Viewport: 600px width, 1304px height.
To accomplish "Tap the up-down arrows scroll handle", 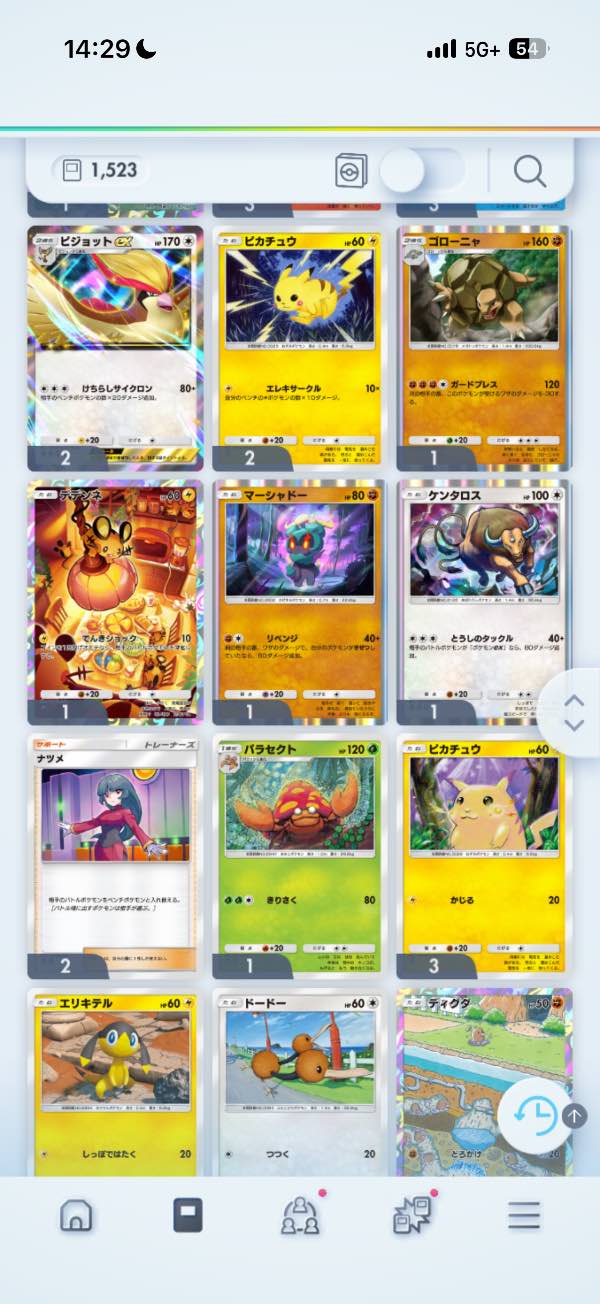I will click(x=573, y=713).
